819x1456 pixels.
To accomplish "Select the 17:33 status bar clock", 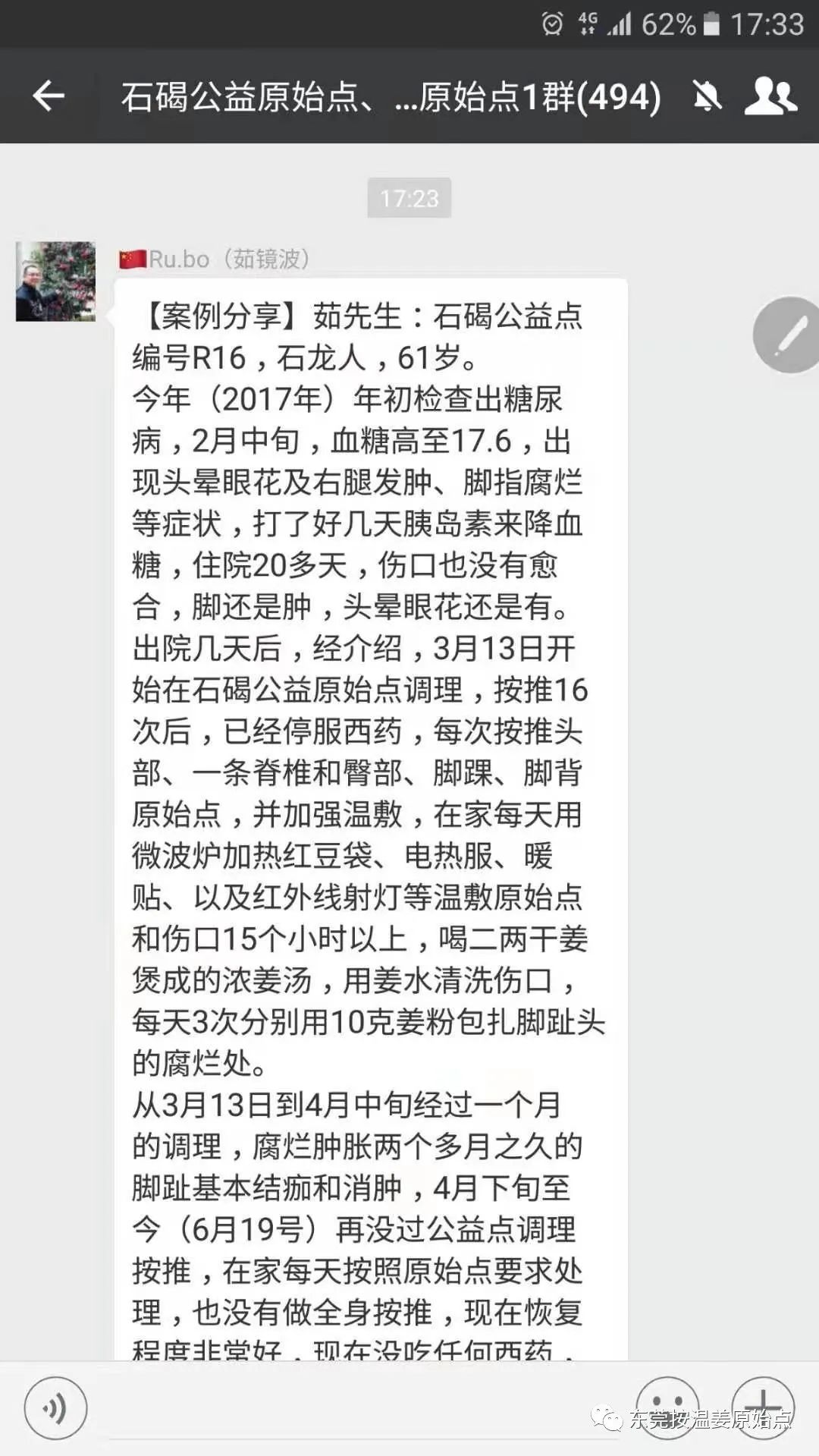I will tap(766, 23).
